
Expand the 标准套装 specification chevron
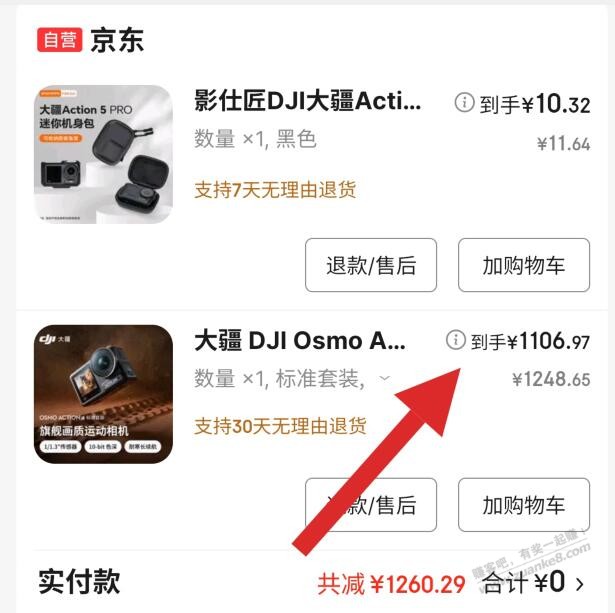coord(385,379)
